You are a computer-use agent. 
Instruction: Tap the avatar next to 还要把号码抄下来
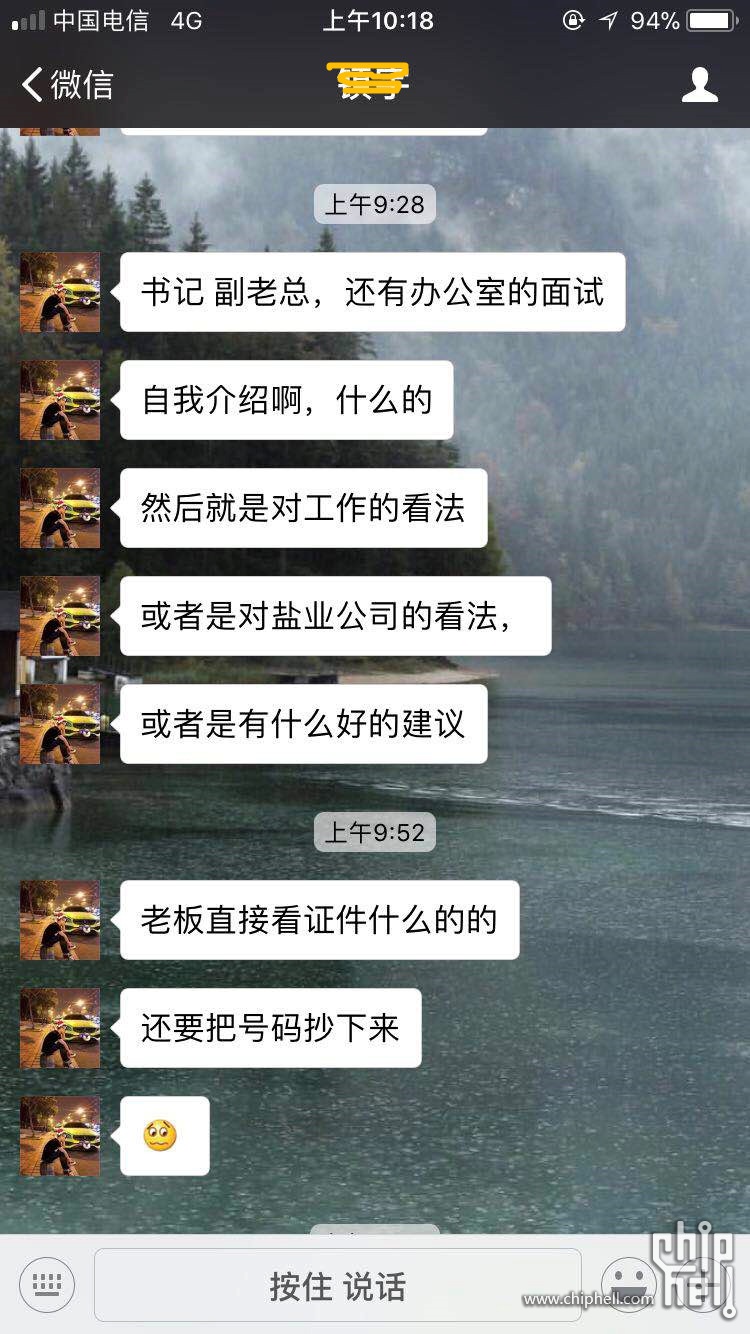click(60, 1028)
